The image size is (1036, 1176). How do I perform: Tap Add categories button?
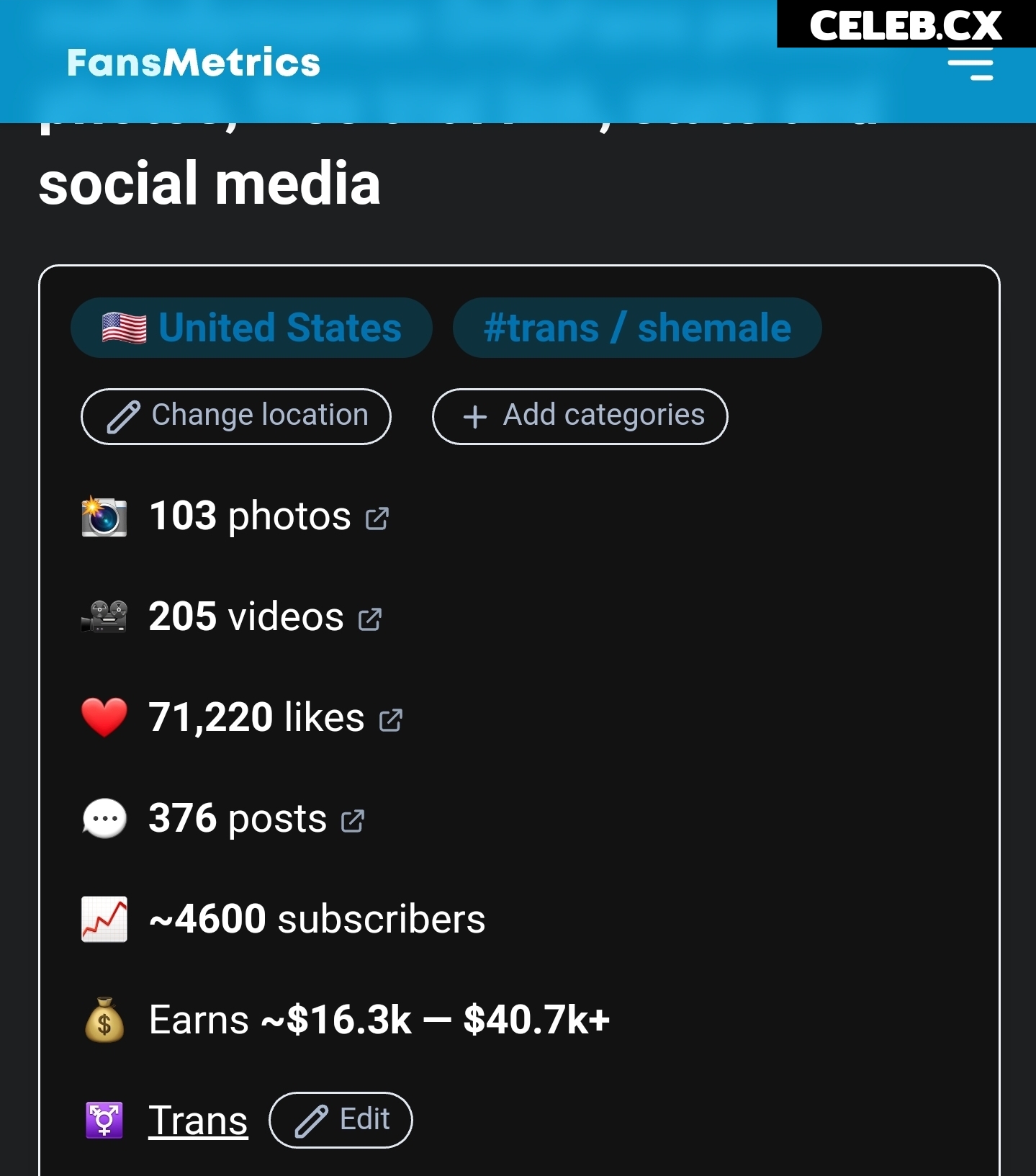pos(580,416)
